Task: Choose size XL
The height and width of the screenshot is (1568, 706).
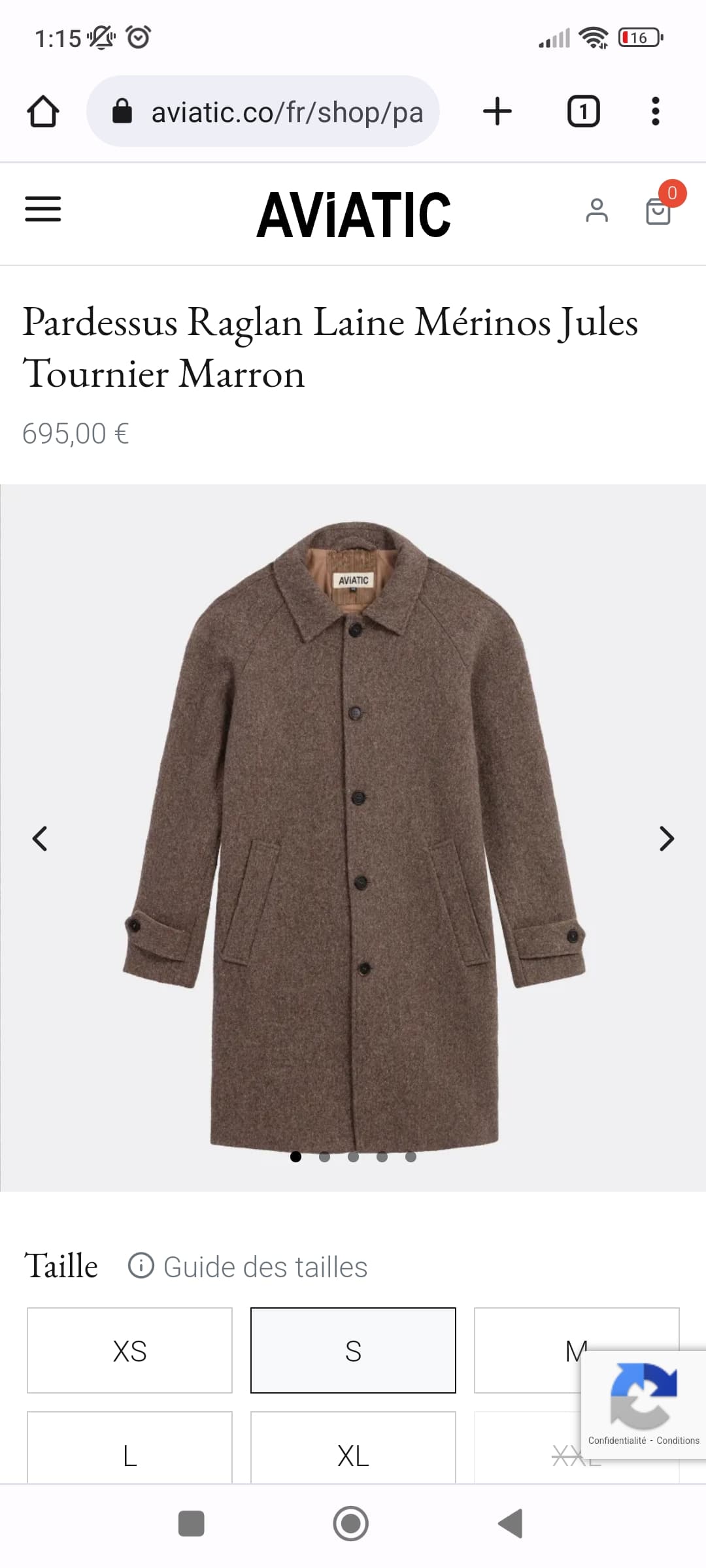Action: 353,1448
